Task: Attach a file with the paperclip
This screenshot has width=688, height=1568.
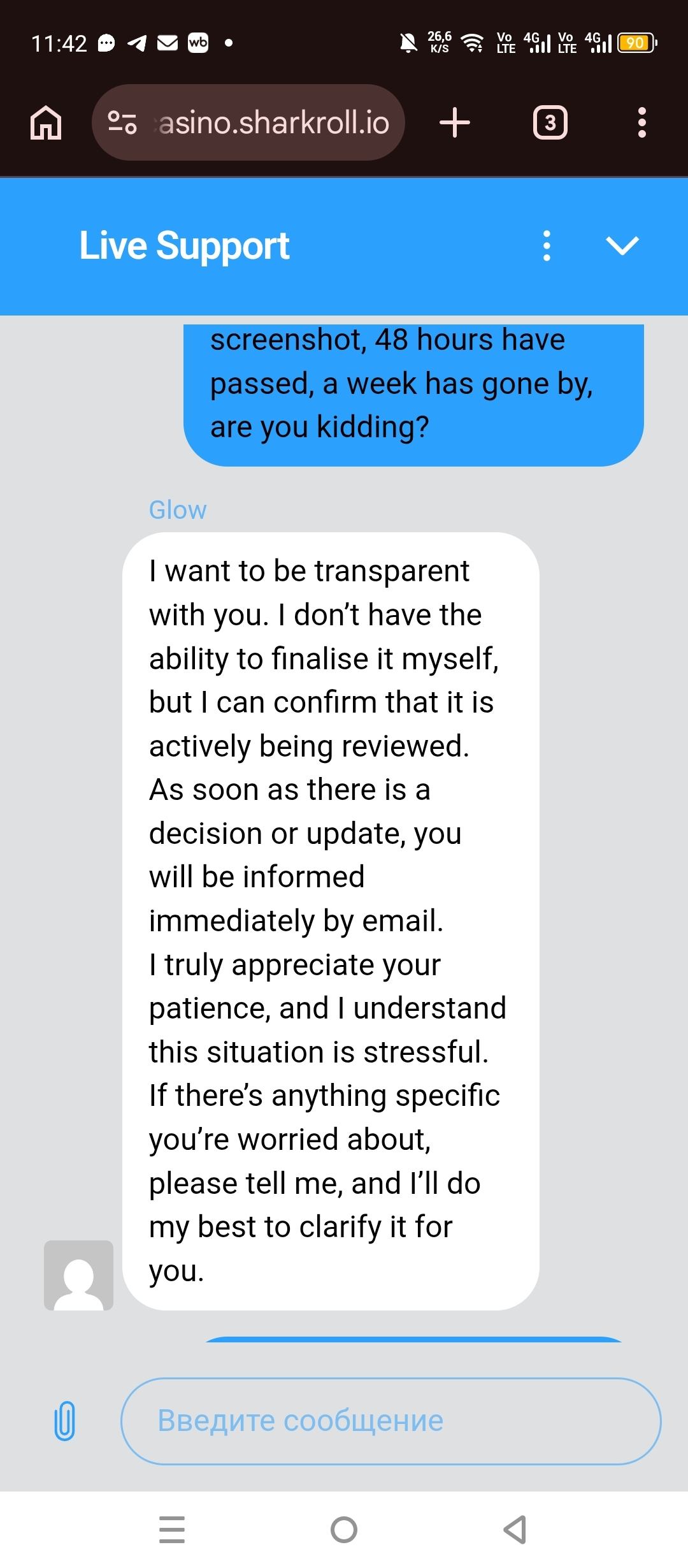Action: (x=64, y=1421)
